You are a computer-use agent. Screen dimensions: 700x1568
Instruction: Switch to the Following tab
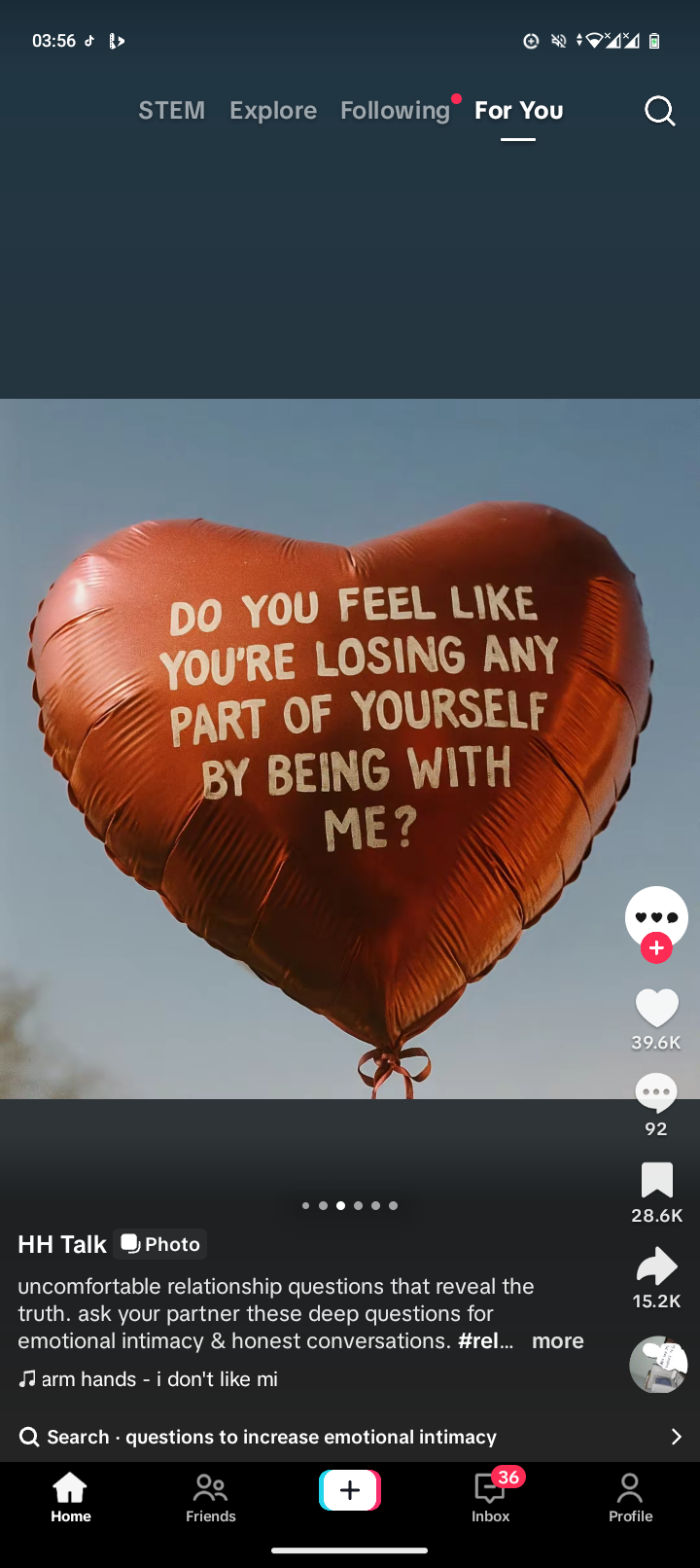tap(395, 111)
